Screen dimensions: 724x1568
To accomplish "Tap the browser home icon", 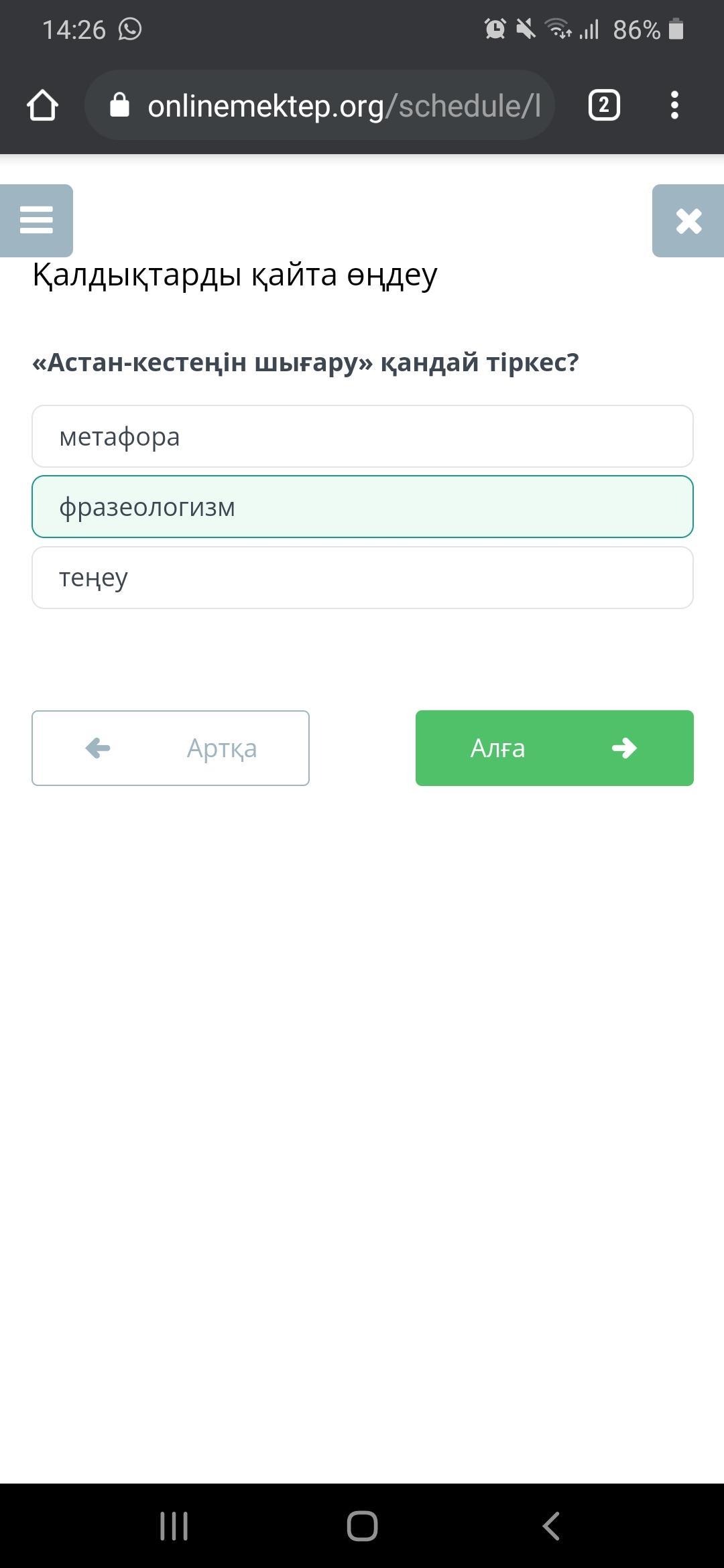I will click(42, 105).
